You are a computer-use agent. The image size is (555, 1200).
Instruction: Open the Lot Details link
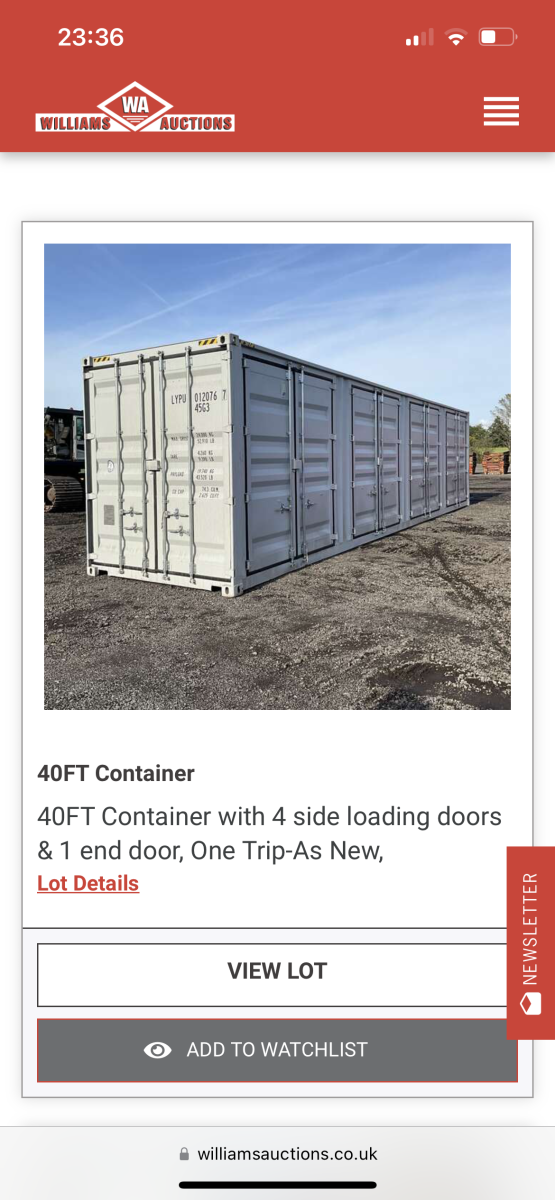click(88, 883)
